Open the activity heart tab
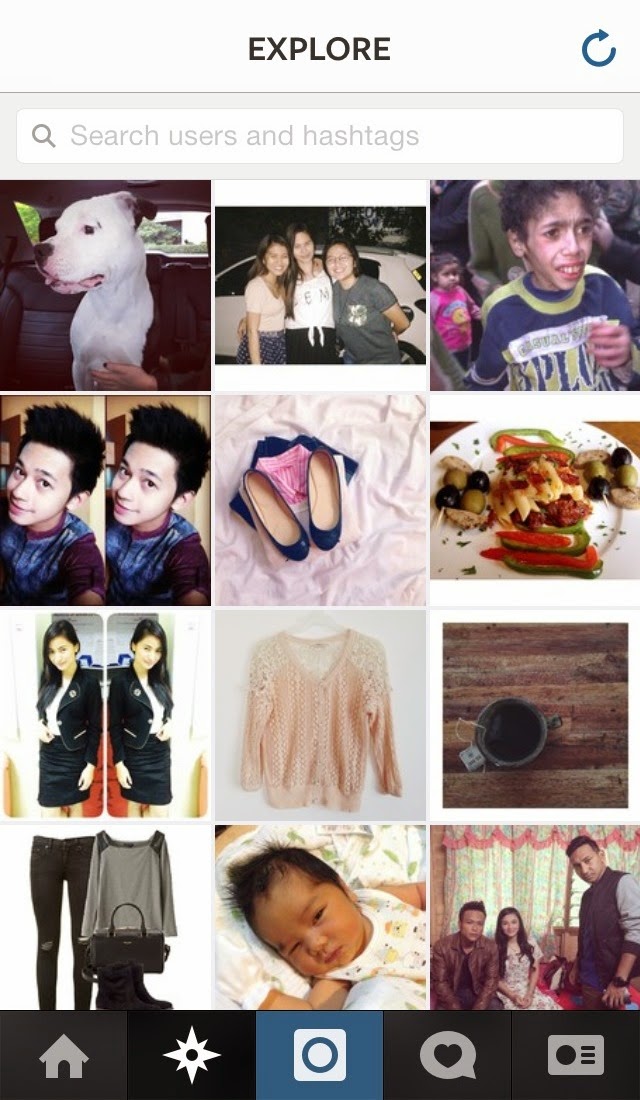The height and width of the screenshot is (1100, 640). pyautogui.click(x=447, y=1056)
